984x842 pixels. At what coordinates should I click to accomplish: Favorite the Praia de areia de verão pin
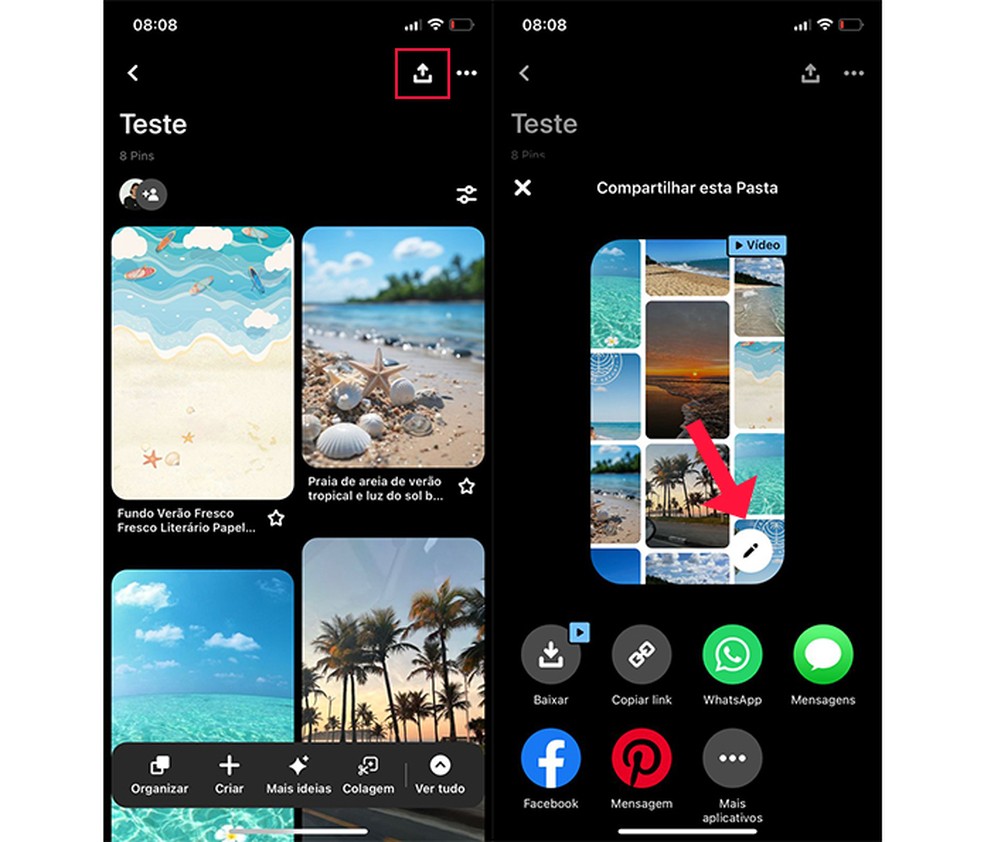(466, 486)
